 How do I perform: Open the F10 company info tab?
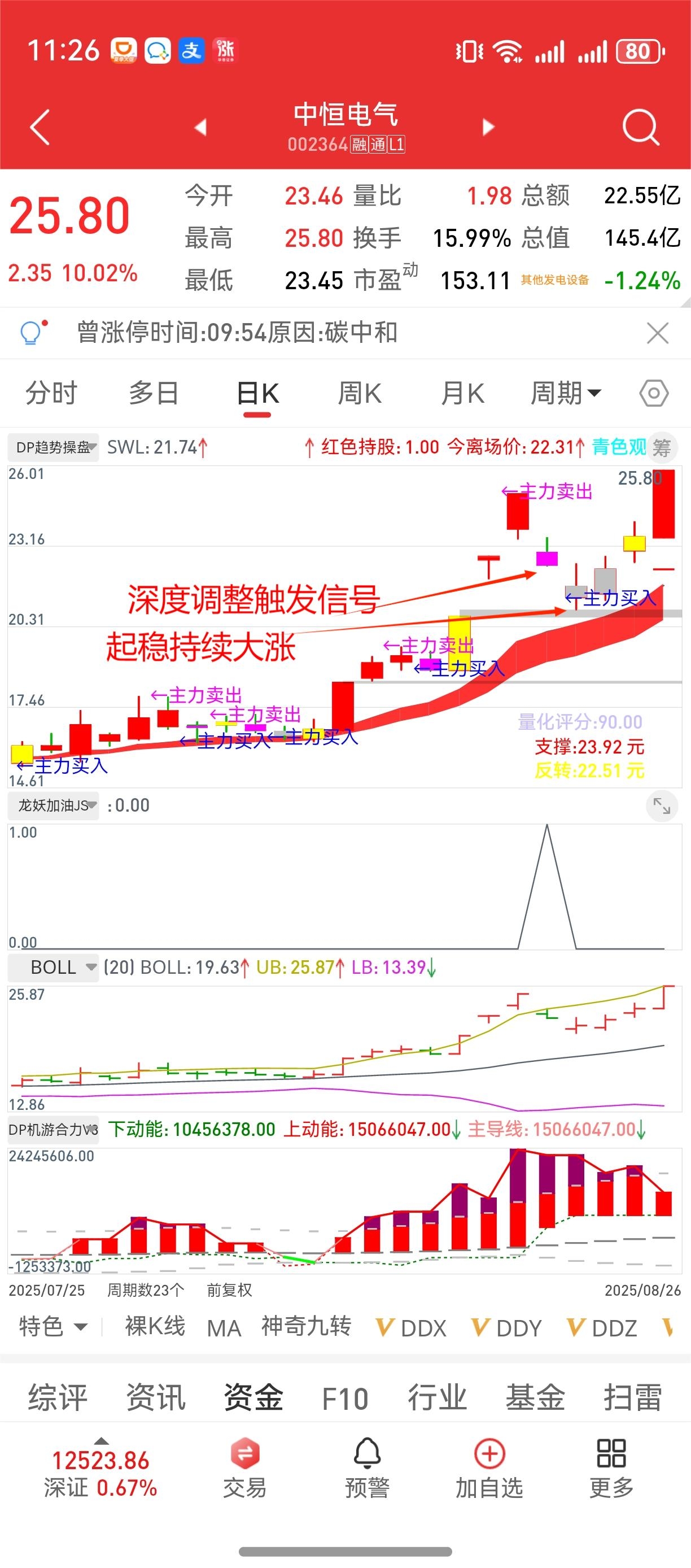coord(345,1397)
